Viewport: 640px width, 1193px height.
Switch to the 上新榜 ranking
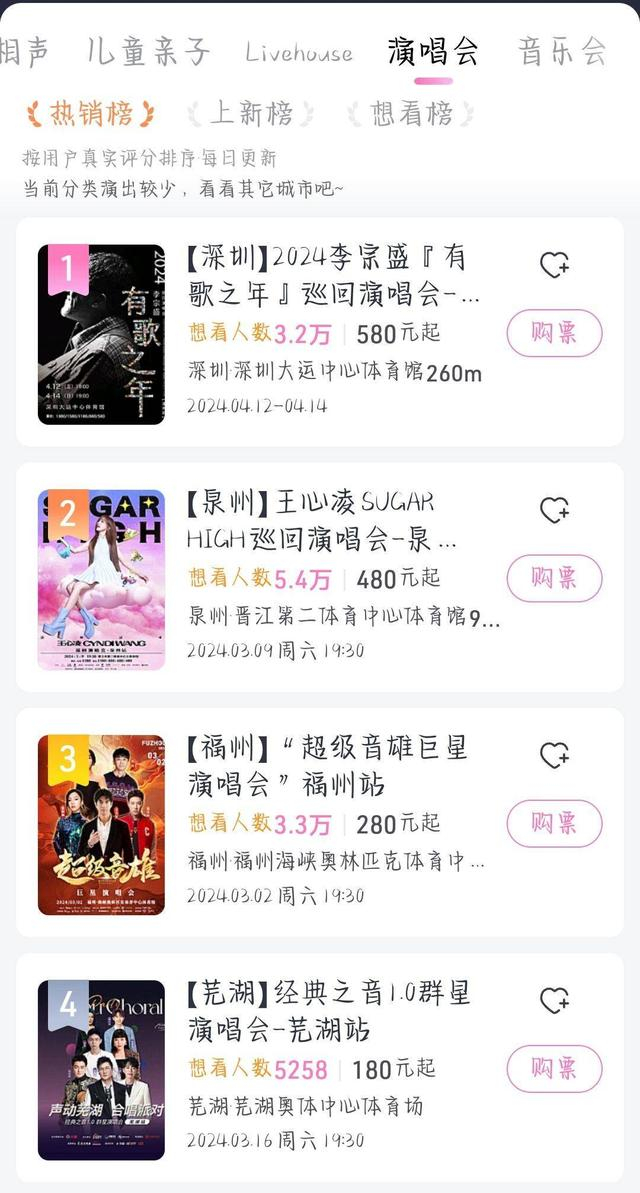click(x=251, y=114)
